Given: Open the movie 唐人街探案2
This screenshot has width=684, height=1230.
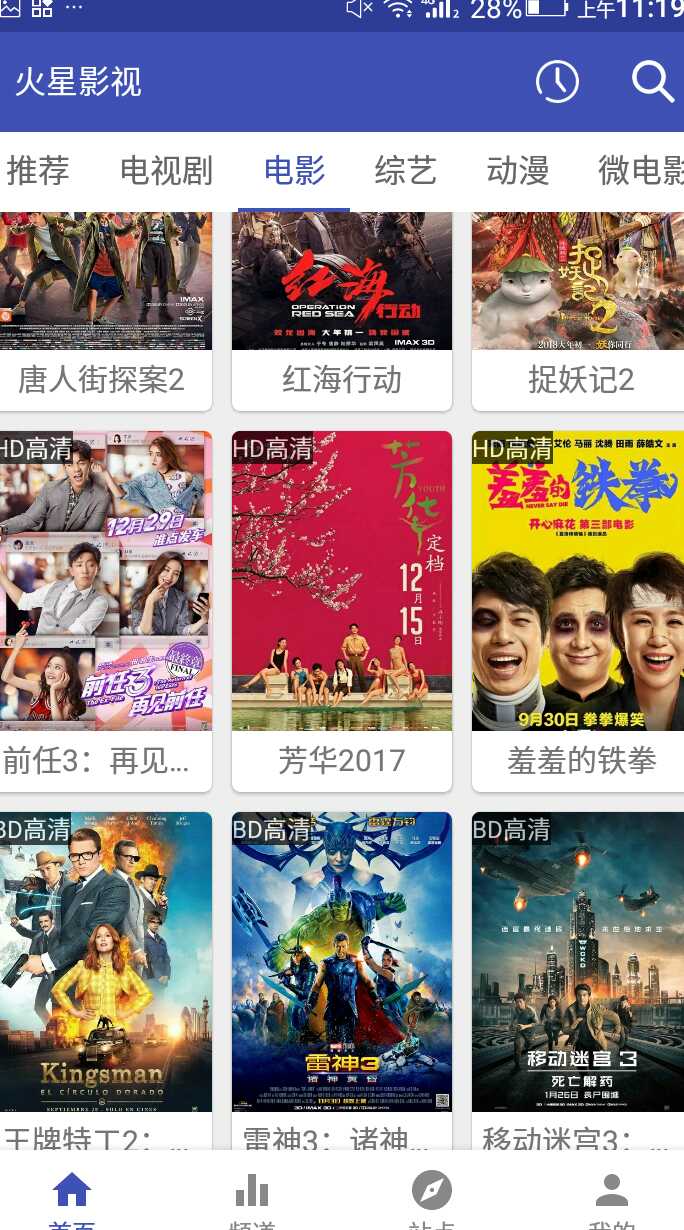Looking at the screenshot, I should click(x=102, y=310).
